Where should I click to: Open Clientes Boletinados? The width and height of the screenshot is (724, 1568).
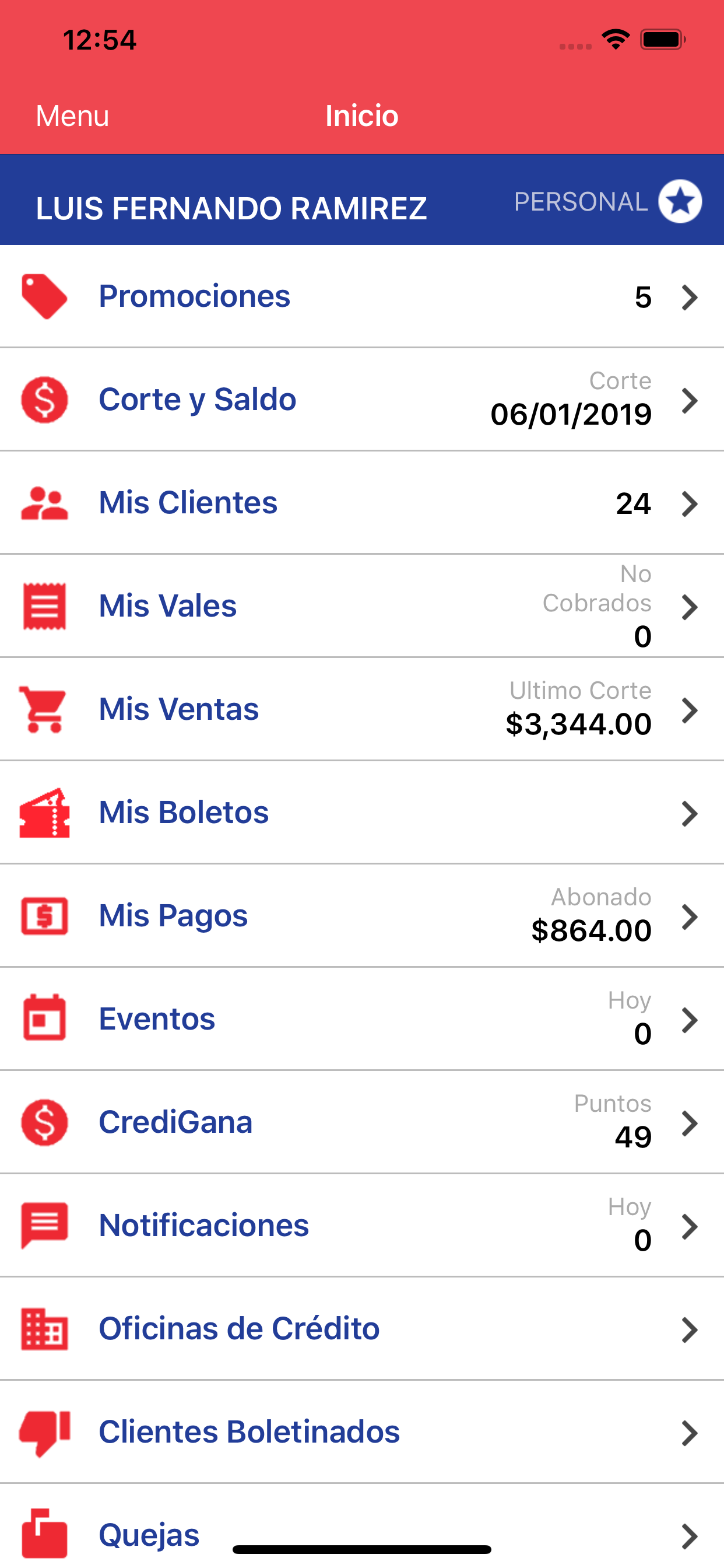pyautogui.click(x=362, y=1431)
